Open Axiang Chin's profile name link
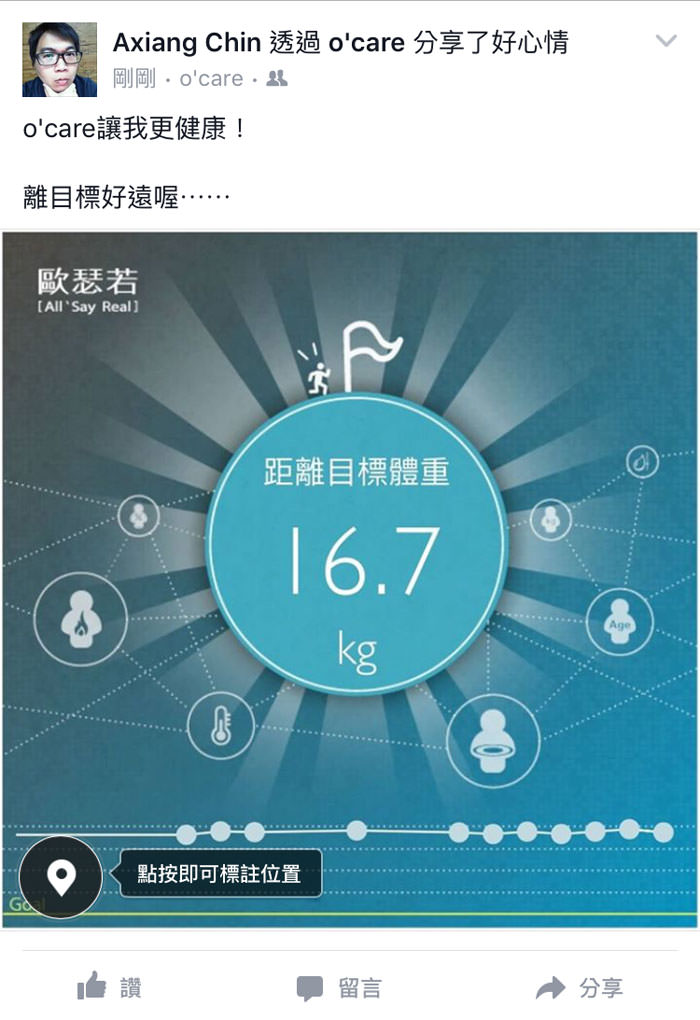The width and height of the screenshot is (700, 1020). (x=186, y=43)
